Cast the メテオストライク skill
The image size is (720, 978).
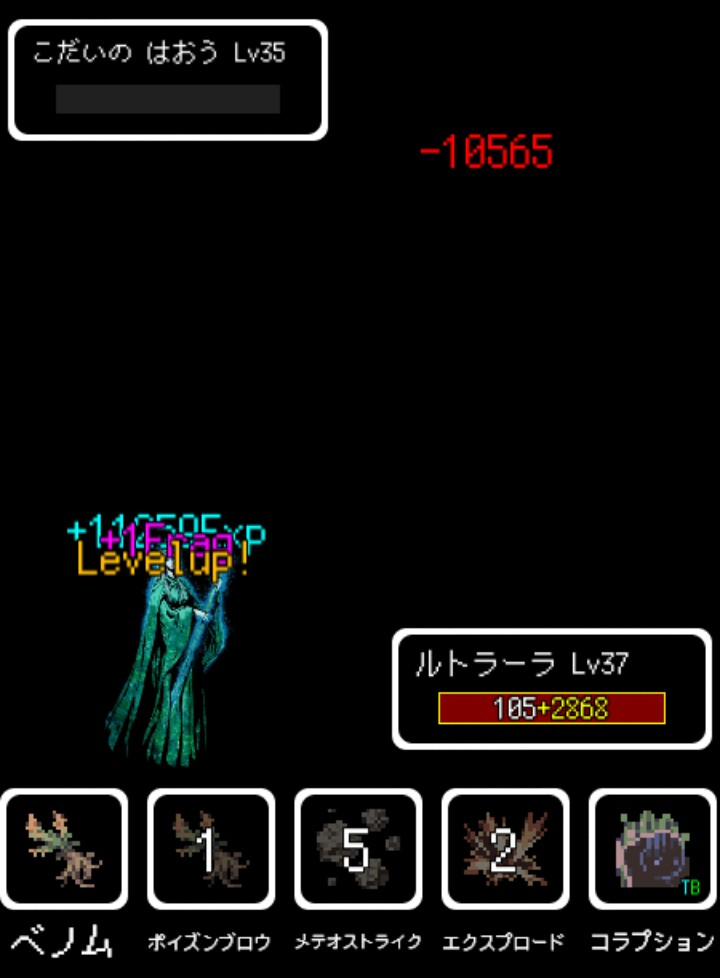(358, 849)
